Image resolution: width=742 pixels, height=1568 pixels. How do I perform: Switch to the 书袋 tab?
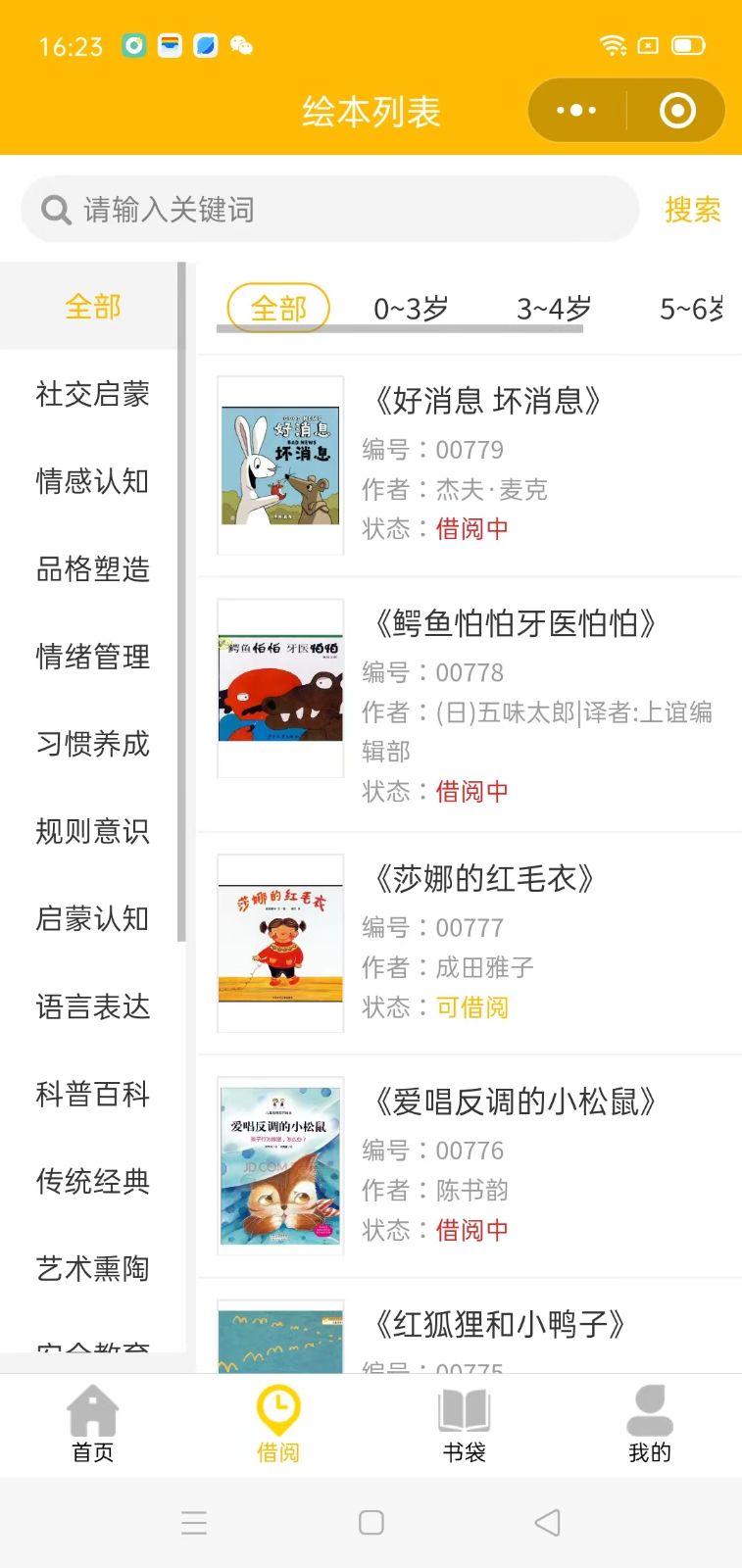pos(464,1424)
